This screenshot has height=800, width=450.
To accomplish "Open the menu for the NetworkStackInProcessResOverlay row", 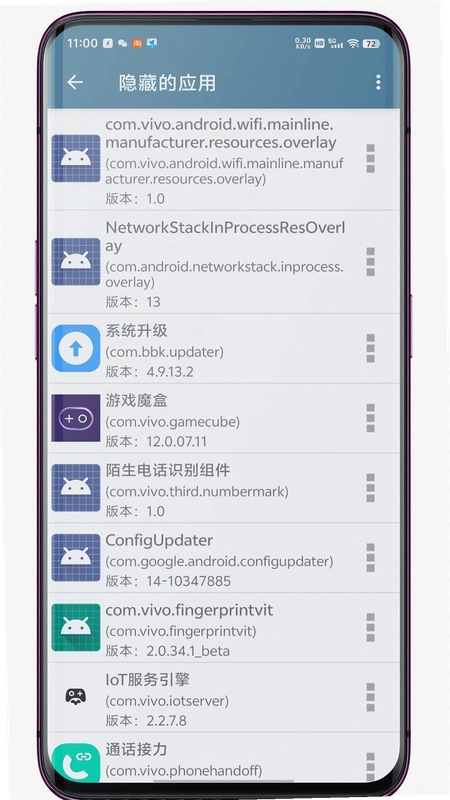I will tap(370, 262).
